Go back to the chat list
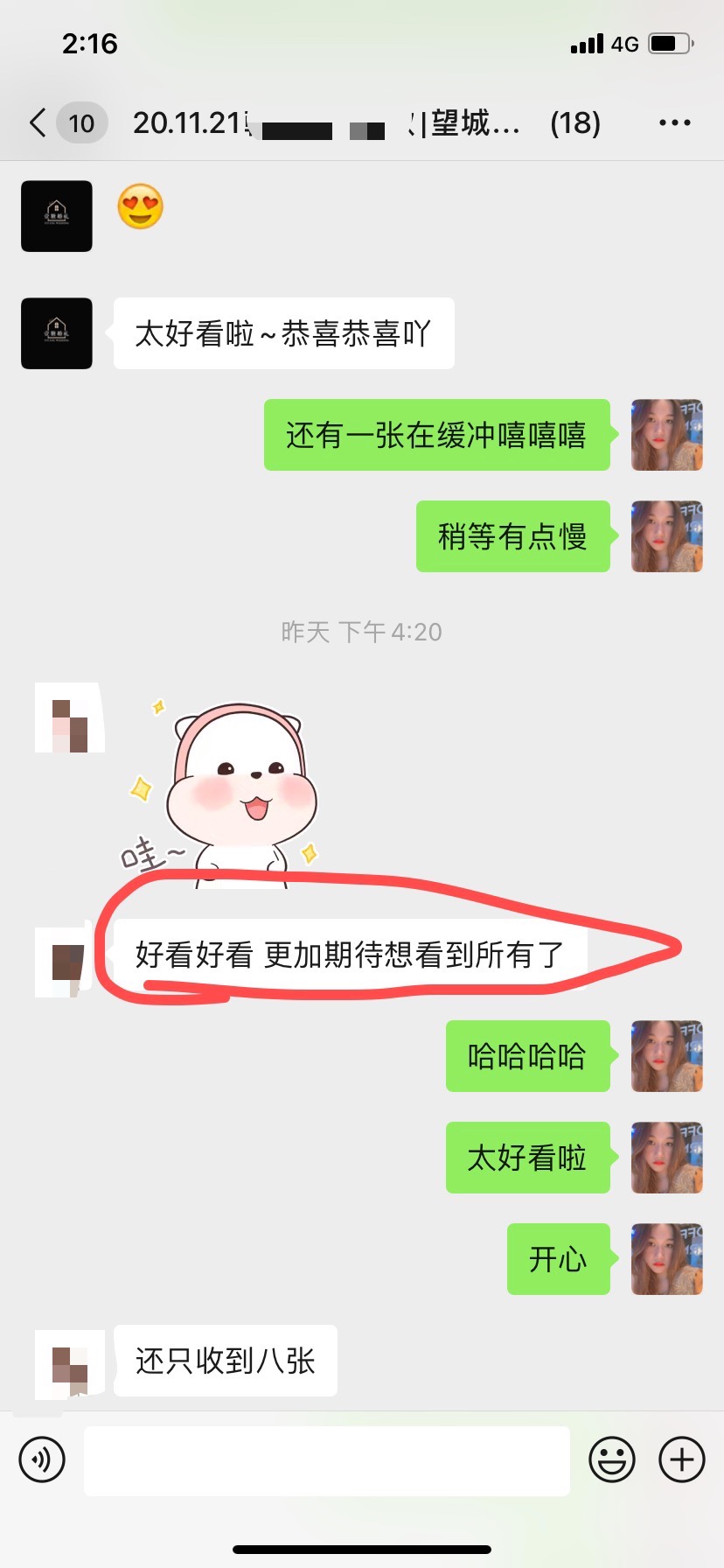Image resolution: width=724 pixels, height=1568 pixels. 38,123
